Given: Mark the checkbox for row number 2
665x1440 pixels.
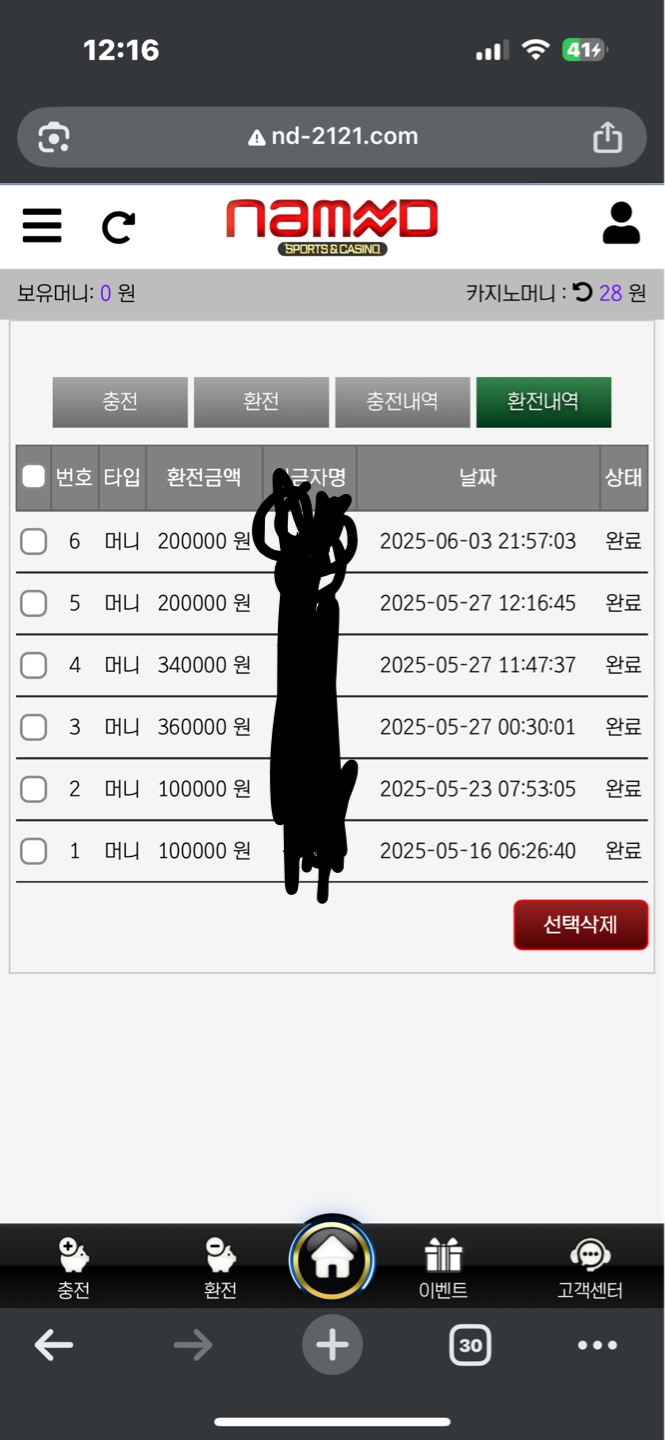Looking at the screenshot, I should [34, 790].
